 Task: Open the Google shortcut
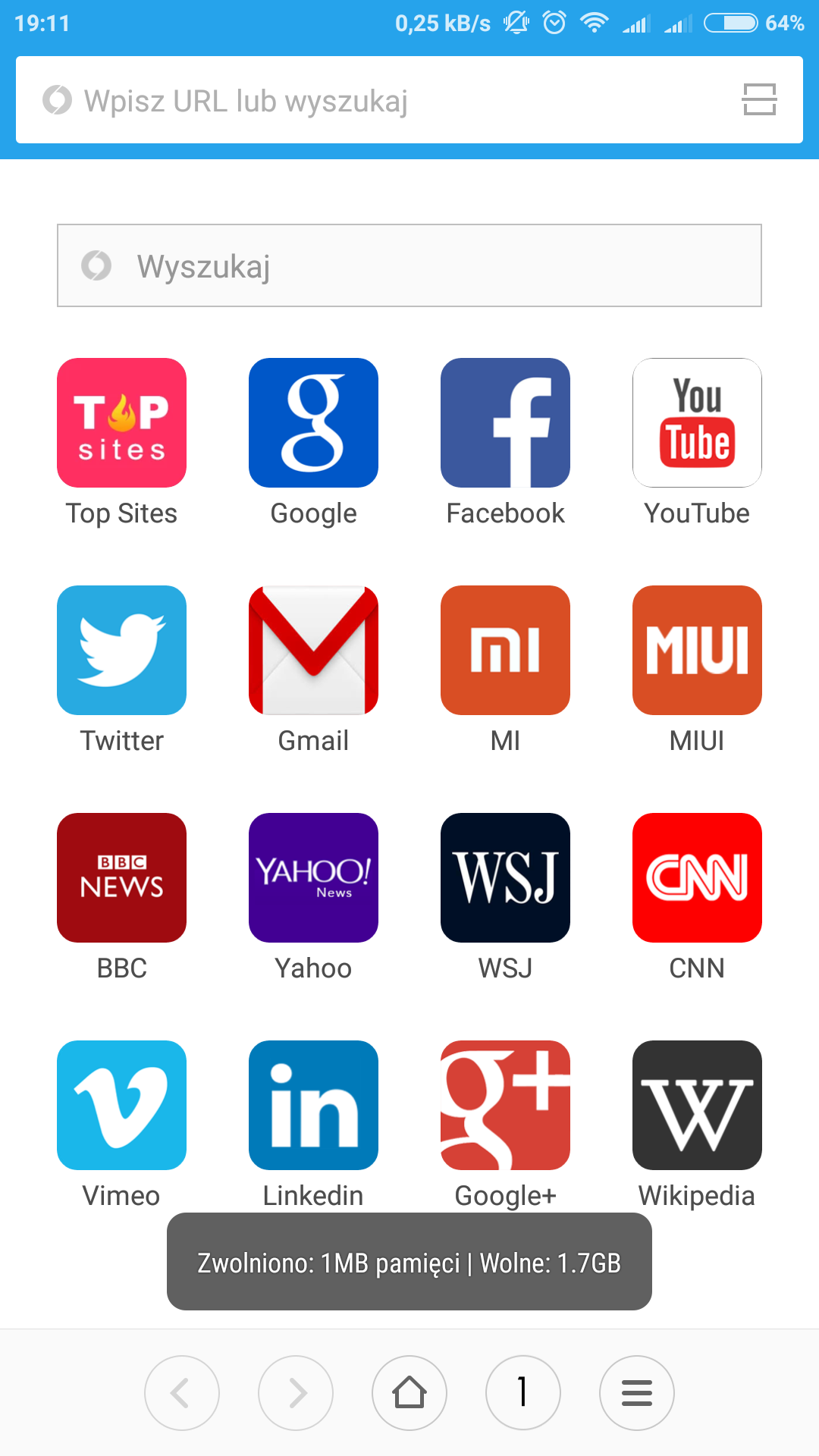pos(313,423)
